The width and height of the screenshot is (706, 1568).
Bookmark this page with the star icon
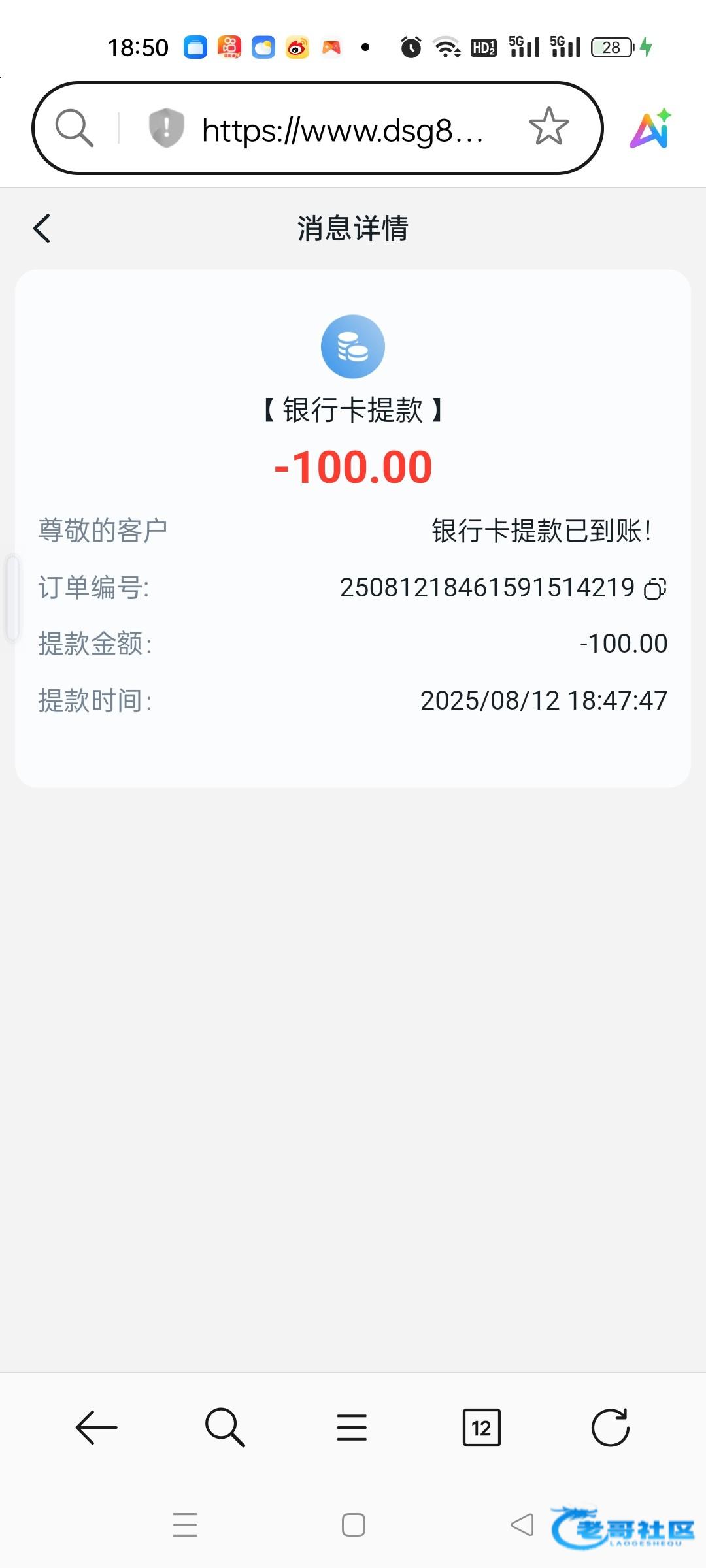pos(548,127)
